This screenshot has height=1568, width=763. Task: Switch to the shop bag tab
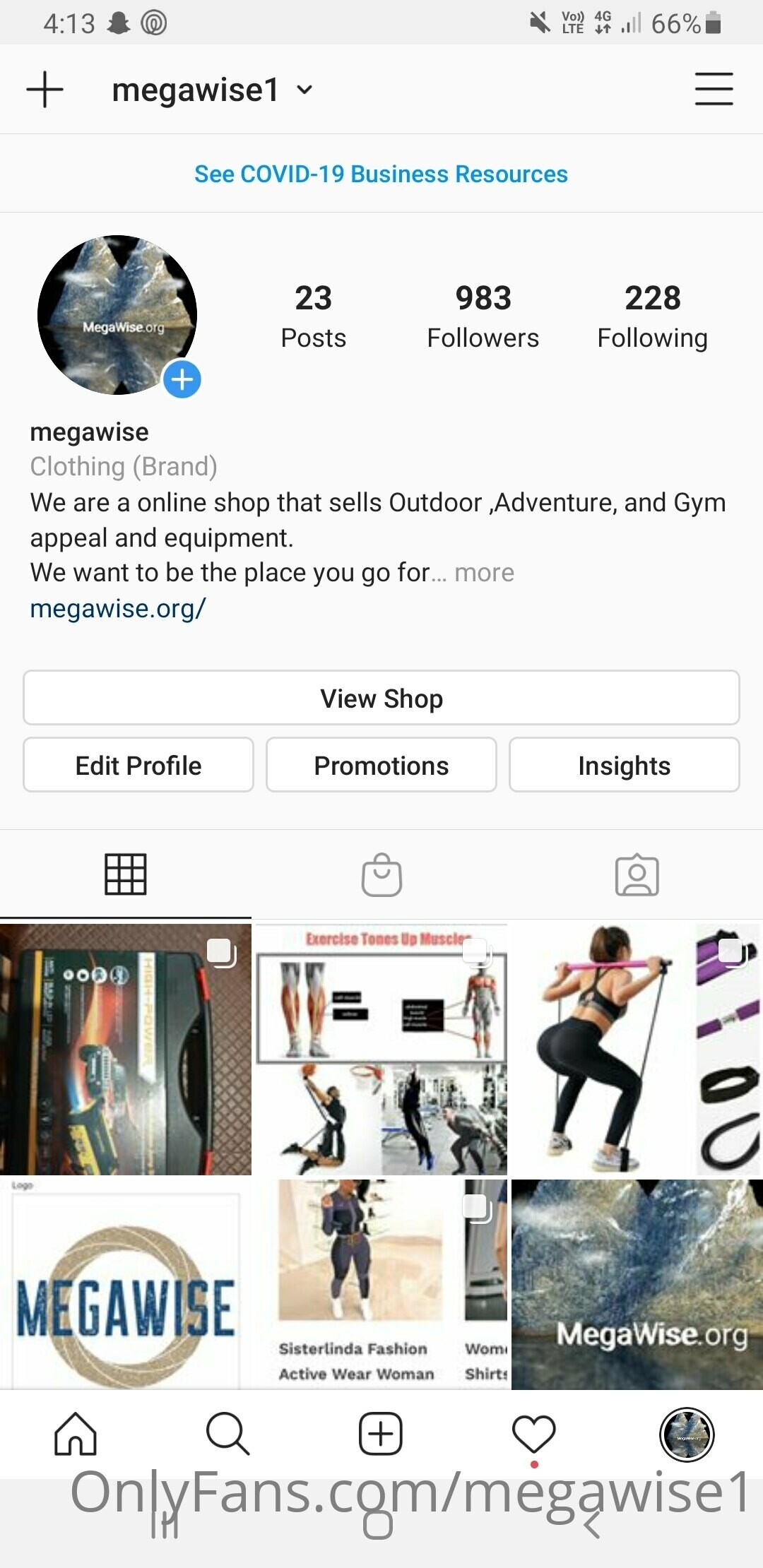pyautogui.click(x=381, y=875)
